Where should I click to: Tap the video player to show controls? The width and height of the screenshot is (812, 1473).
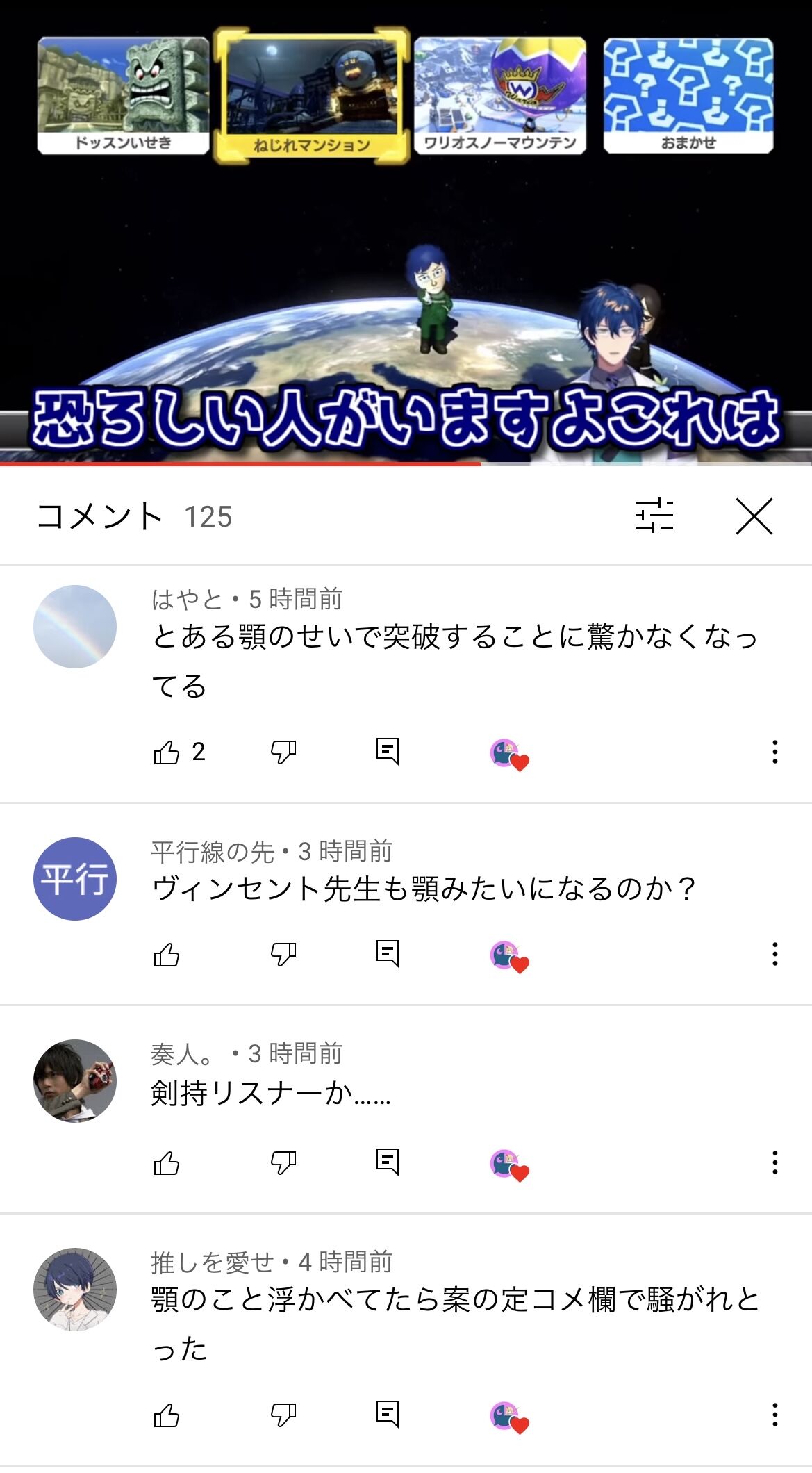click(x=406, y=231)
